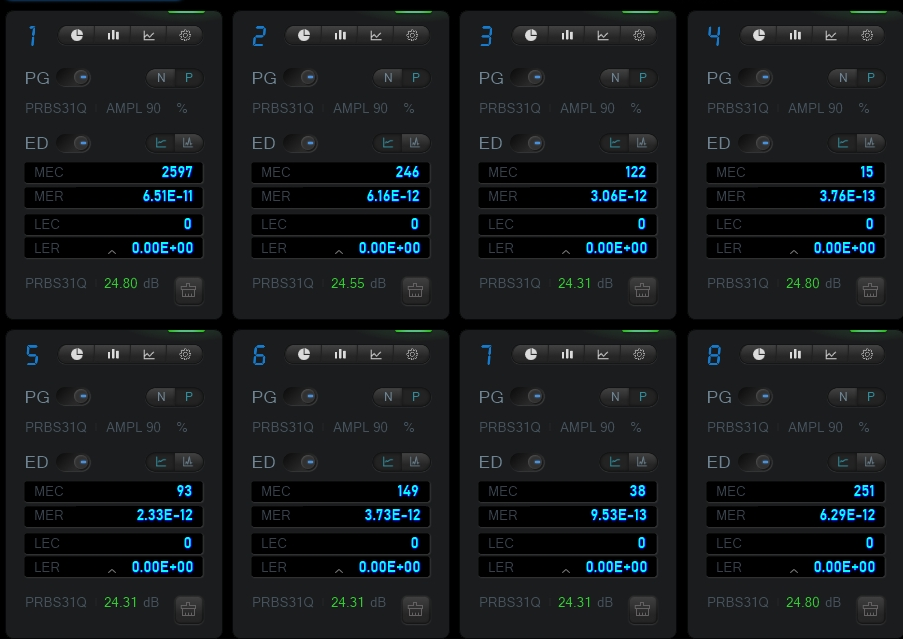This screenshot has height=639, width=903.
Task: Select the N polarity on channel 3
Action: point(615,77)
